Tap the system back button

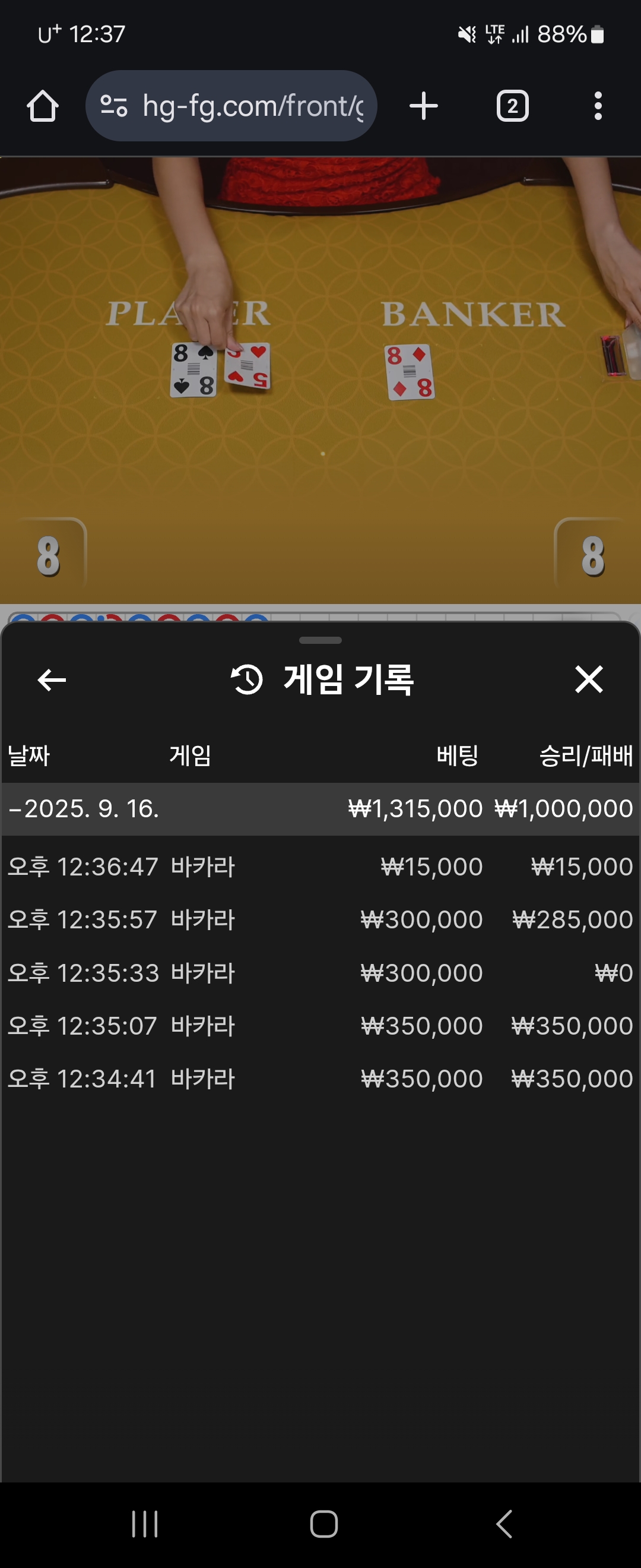504,1523
